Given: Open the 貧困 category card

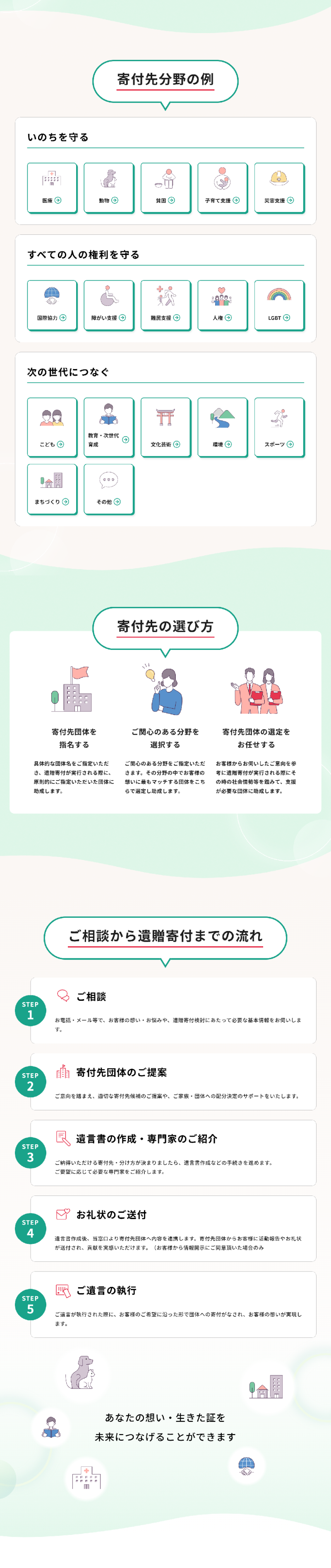Looking at the screenshot, I should [x=165, y=188].
